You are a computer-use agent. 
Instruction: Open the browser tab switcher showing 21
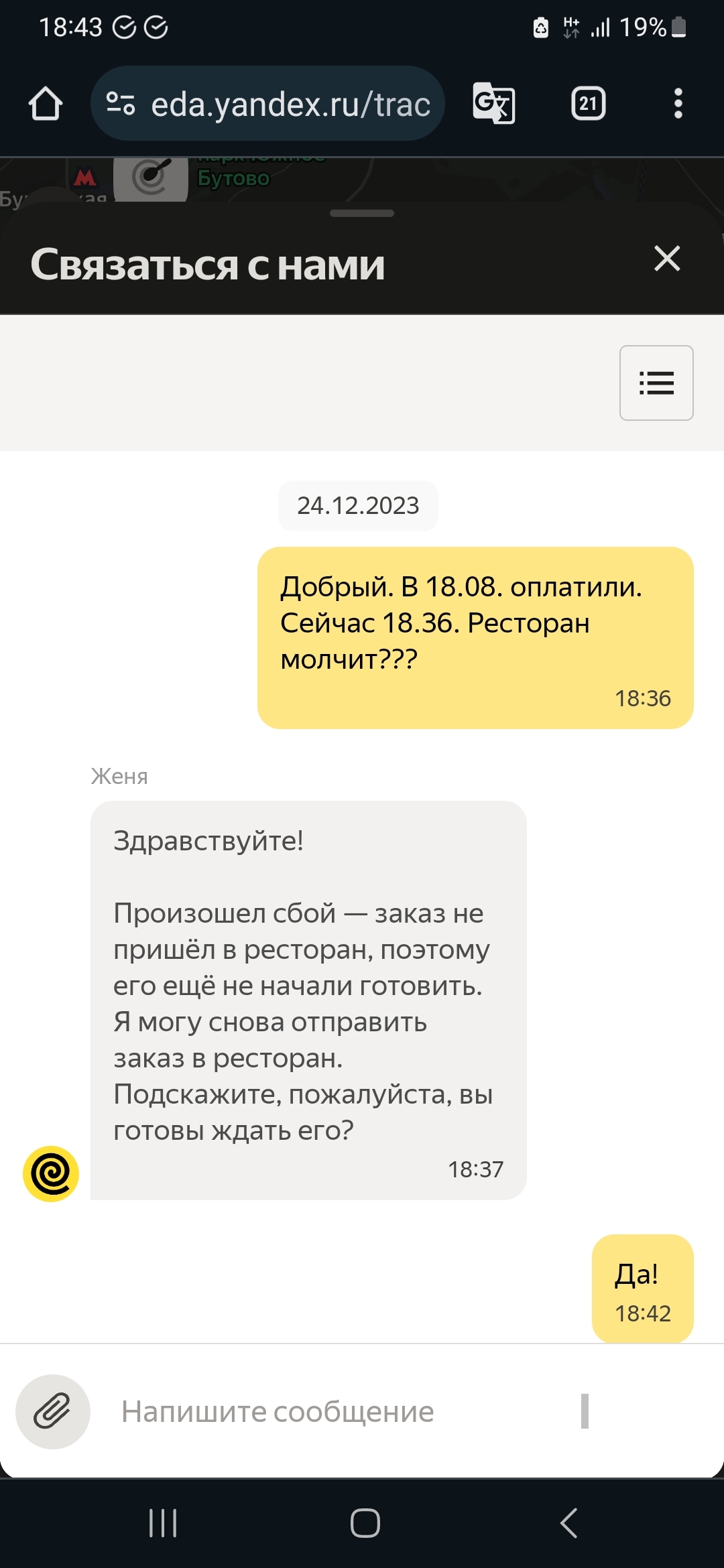point(588,104)
